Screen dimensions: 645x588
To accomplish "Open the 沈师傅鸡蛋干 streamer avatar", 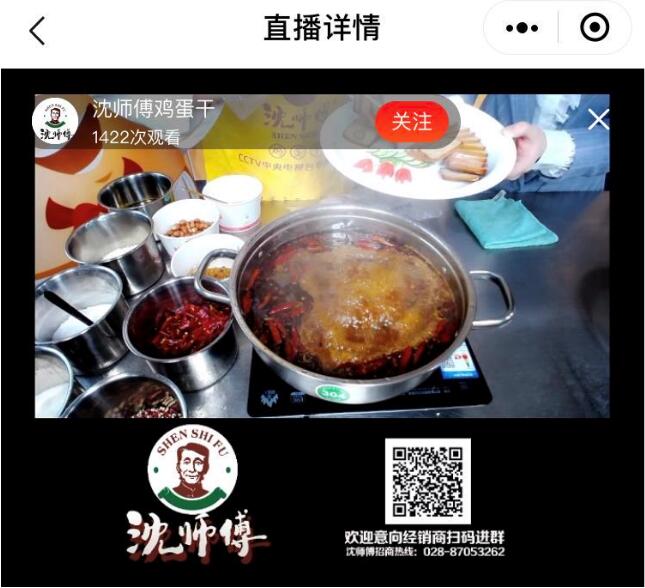I will [56, 122].
